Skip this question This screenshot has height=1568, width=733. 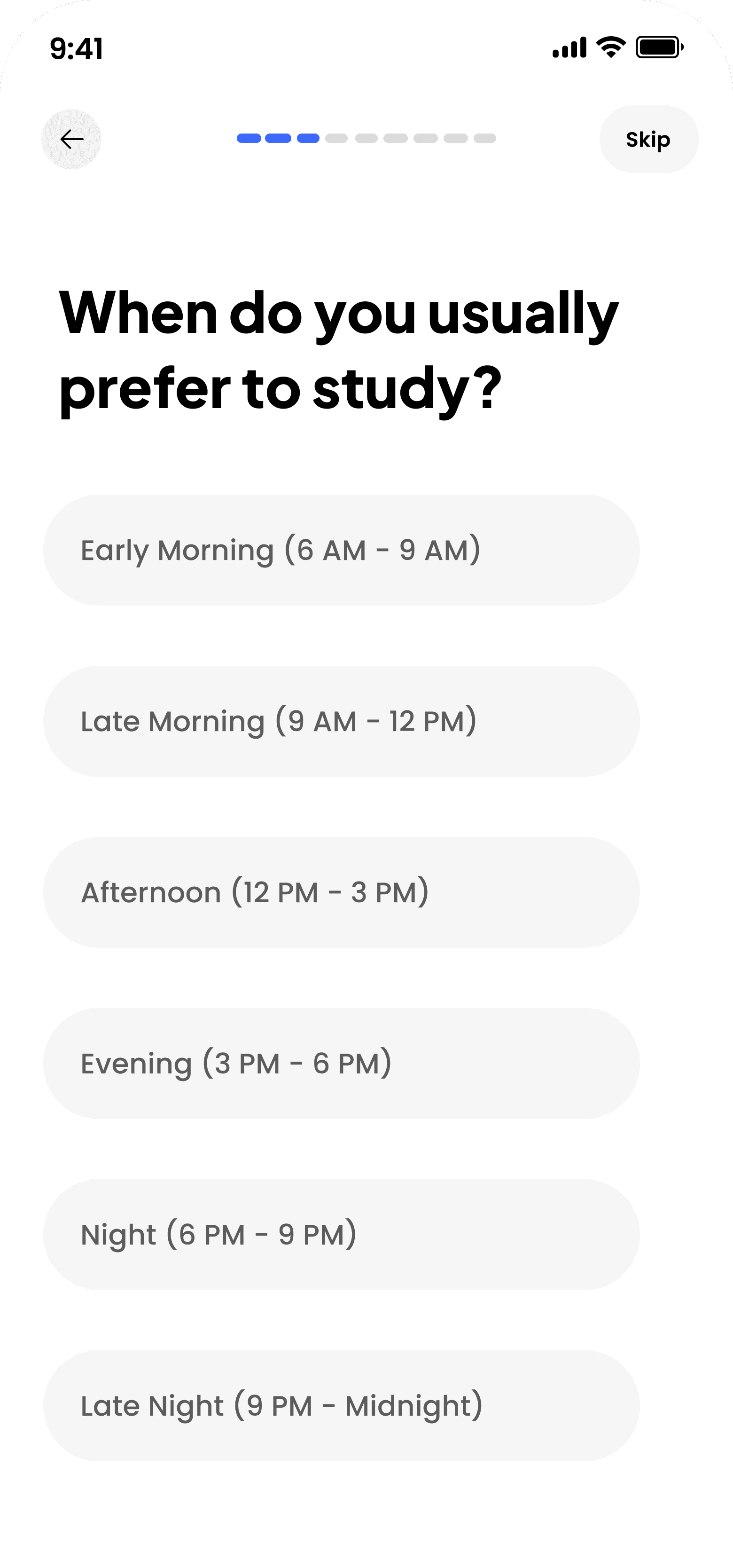click(x=648, y=139)
